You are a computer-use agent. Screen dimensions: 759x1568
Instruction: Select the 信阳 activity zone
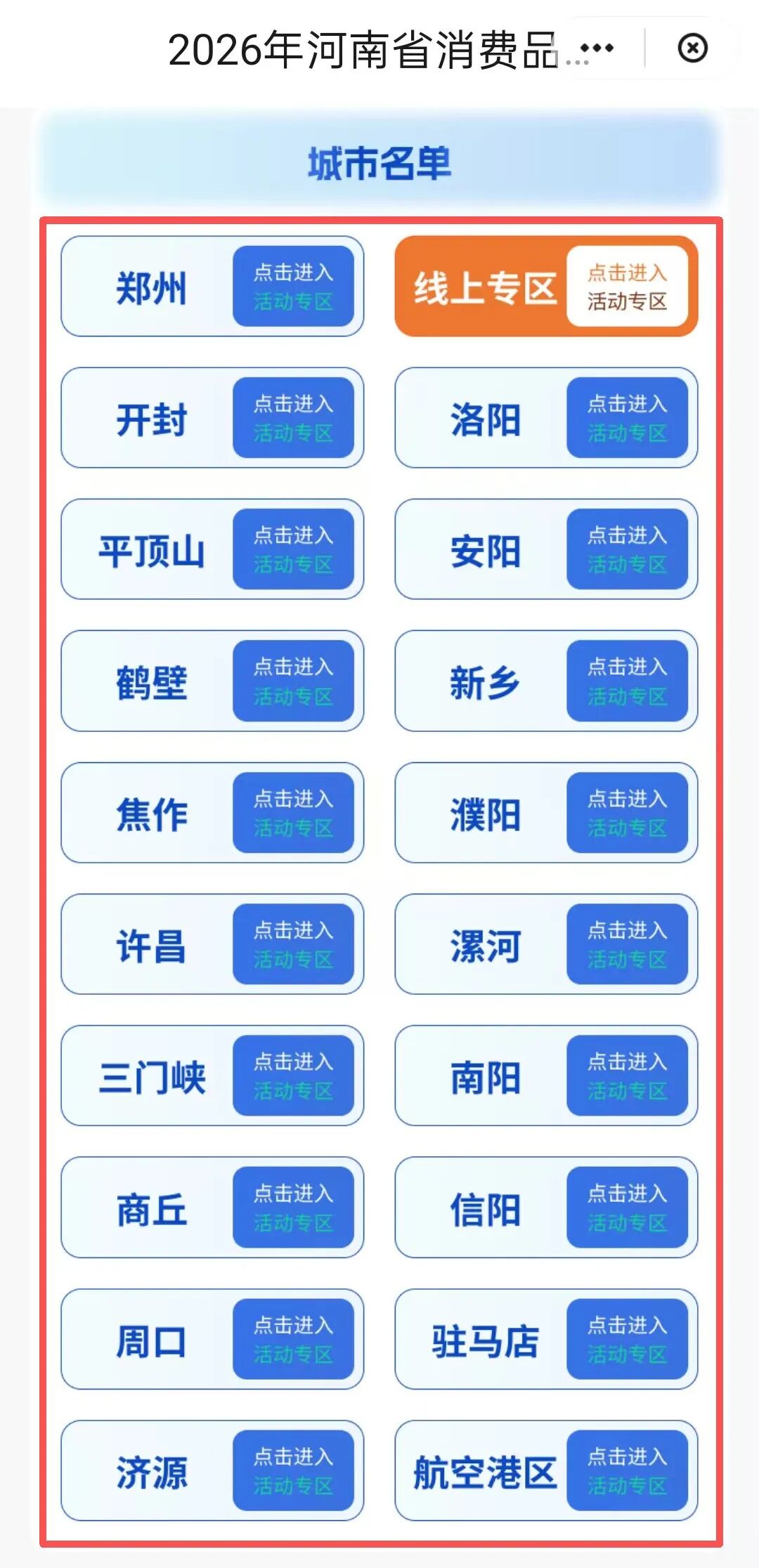pos(626,1208)
